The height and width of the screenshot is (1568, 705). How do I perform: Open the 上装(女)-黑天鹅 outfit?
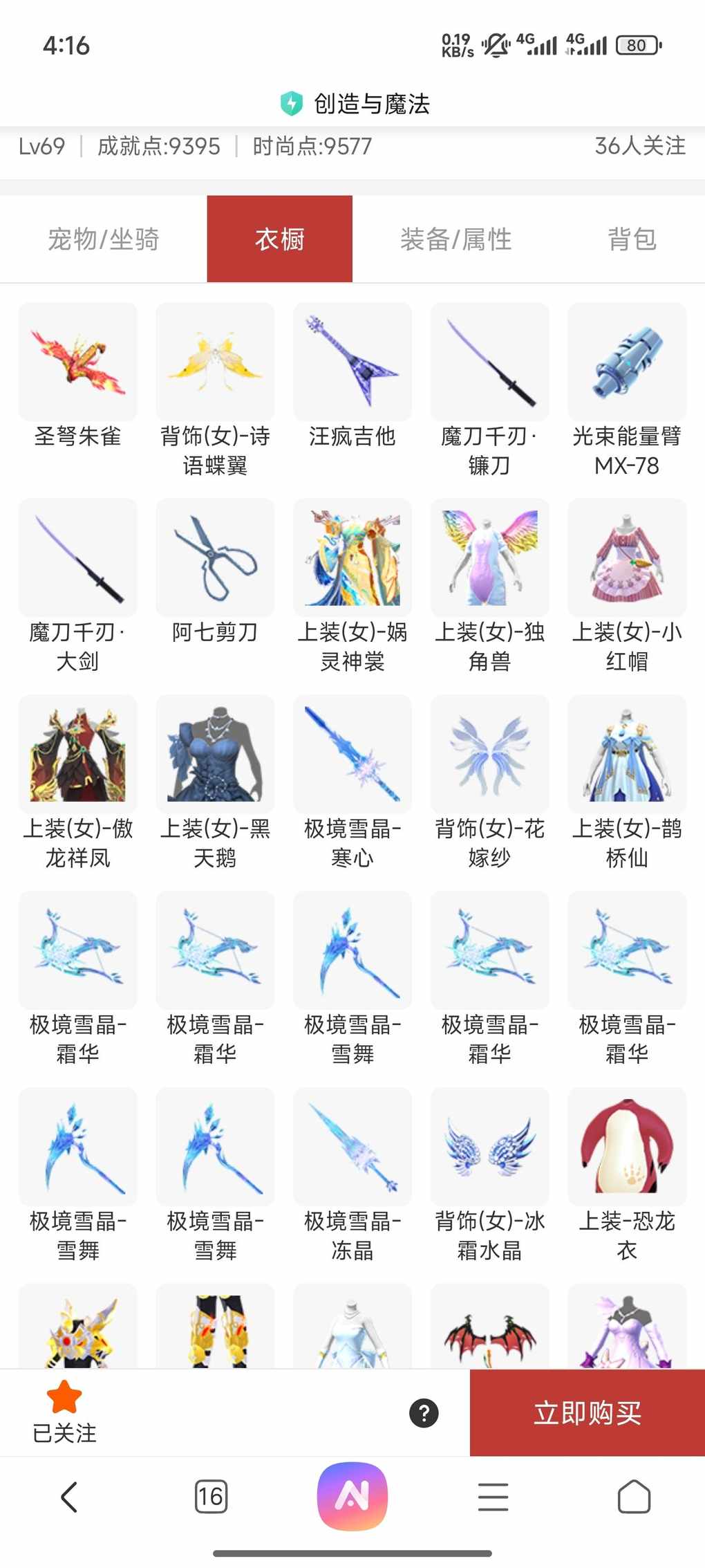[x=215, y=755]
